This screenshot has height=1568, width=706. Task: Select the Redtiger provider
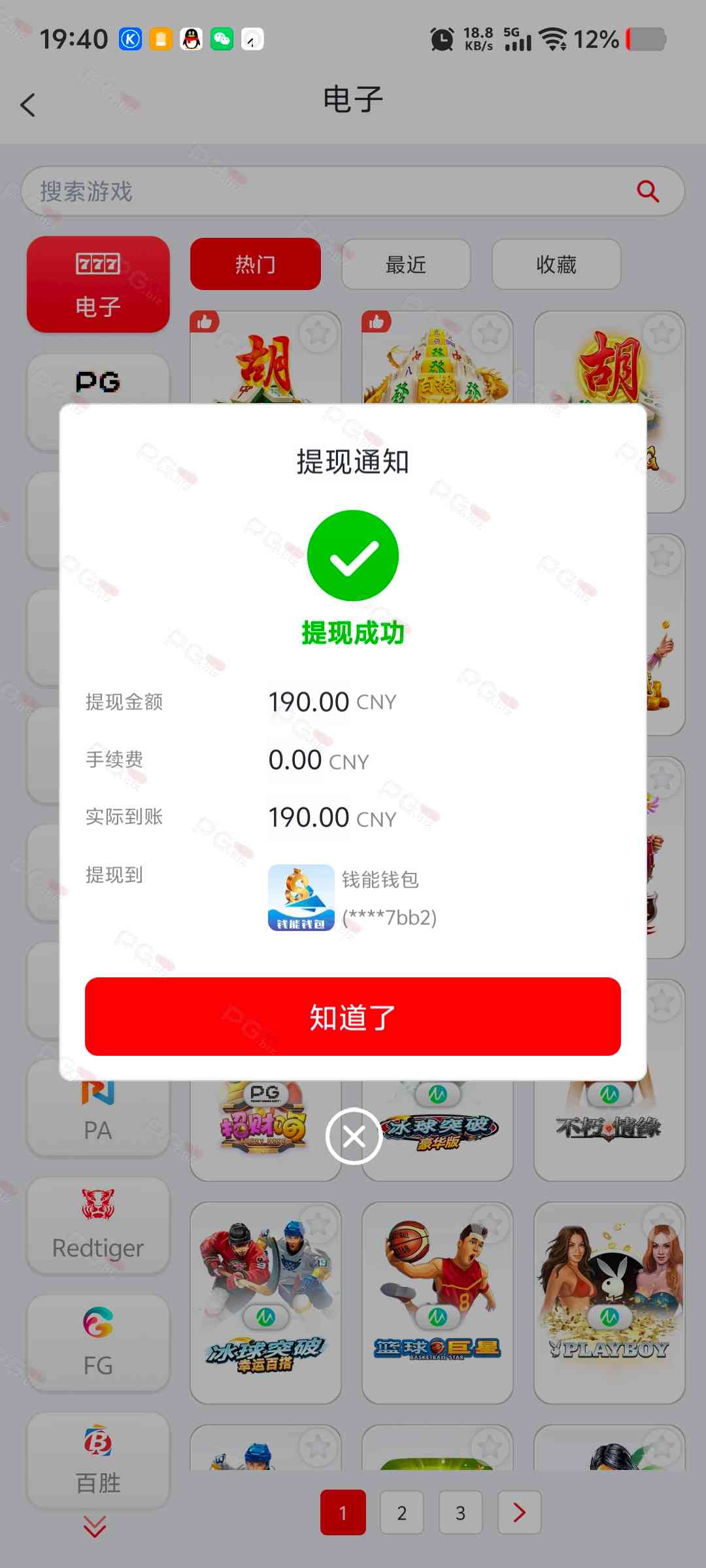pos(98,1226)
